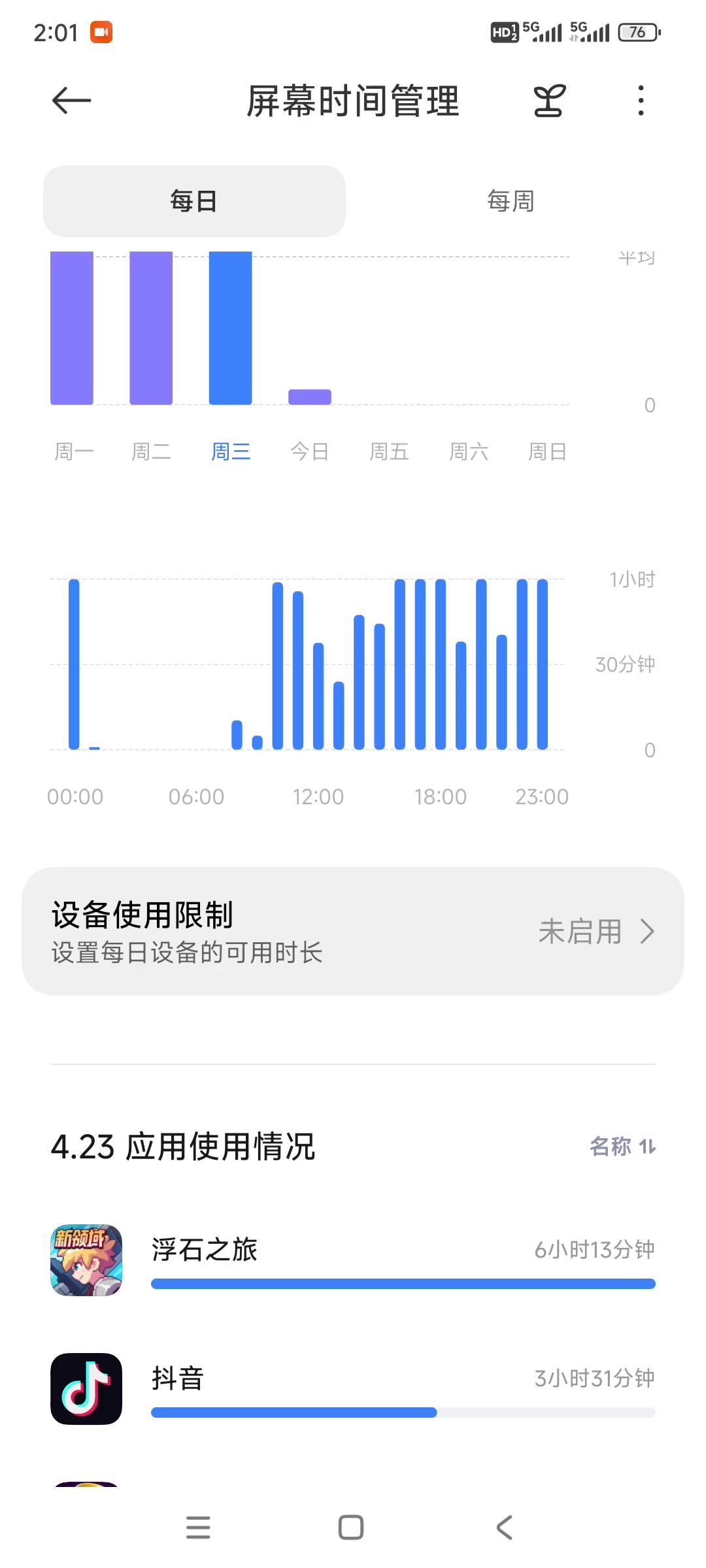Open 浮石之旅 usage details
Viewport: 706px width, 1568px height.
pyautogui.click(x=353, y=1260)
